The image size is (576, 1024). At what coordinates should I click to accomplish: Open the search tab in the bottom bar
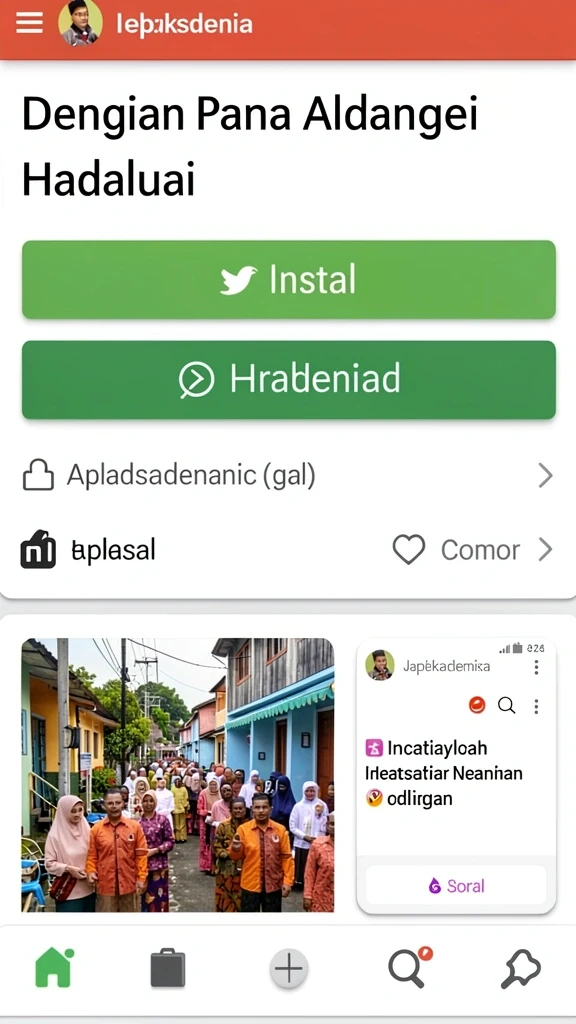click(x=409, y=967)
